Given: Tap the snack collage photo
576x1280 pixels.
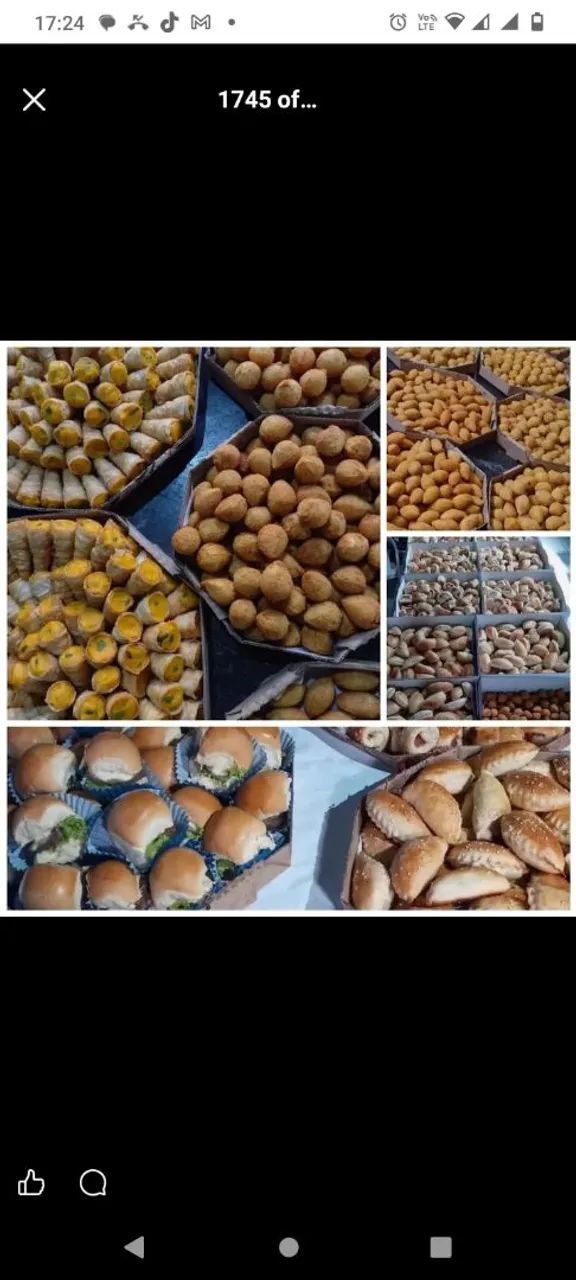Looking at the screenshot, I should (x=288, y=628).
